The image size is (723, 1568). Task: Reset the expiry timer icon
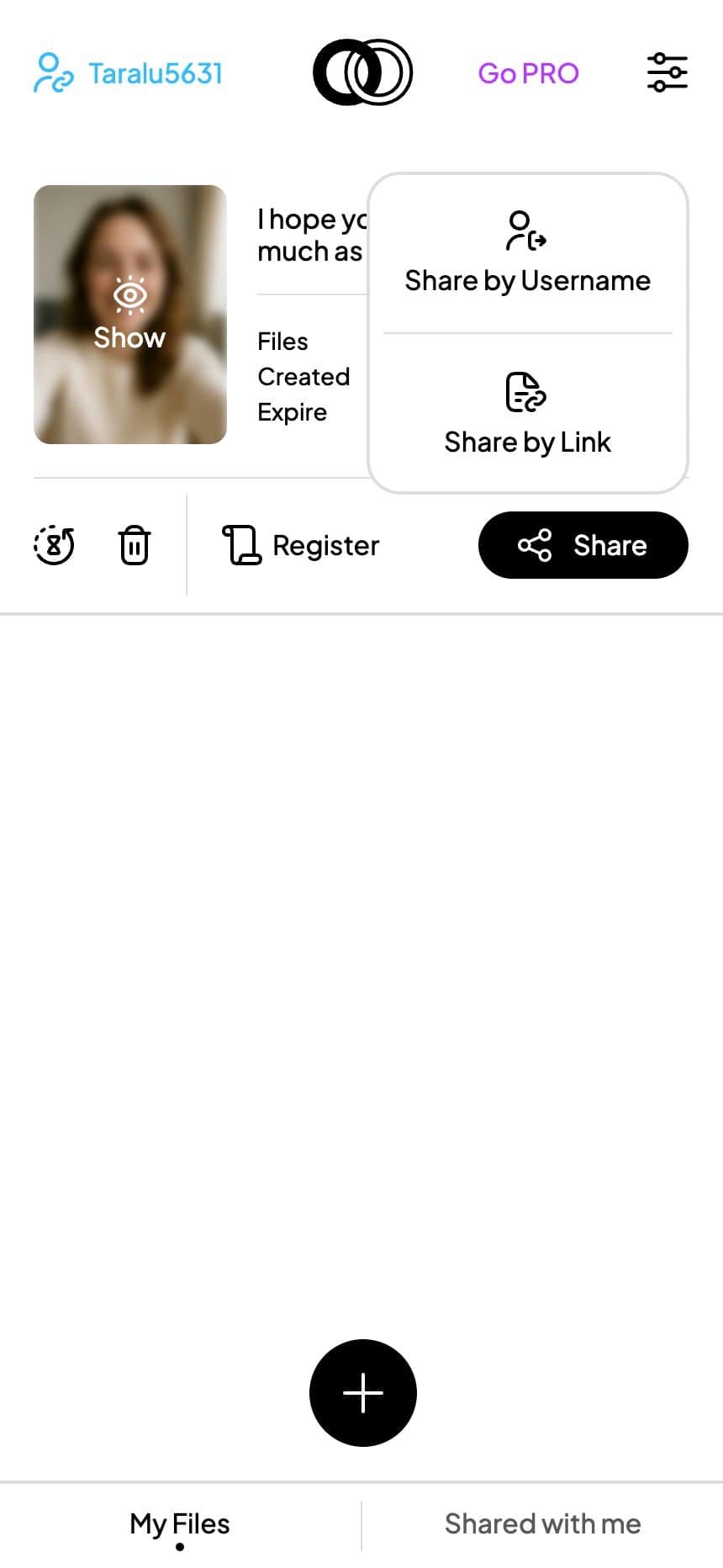coord(54,545)
